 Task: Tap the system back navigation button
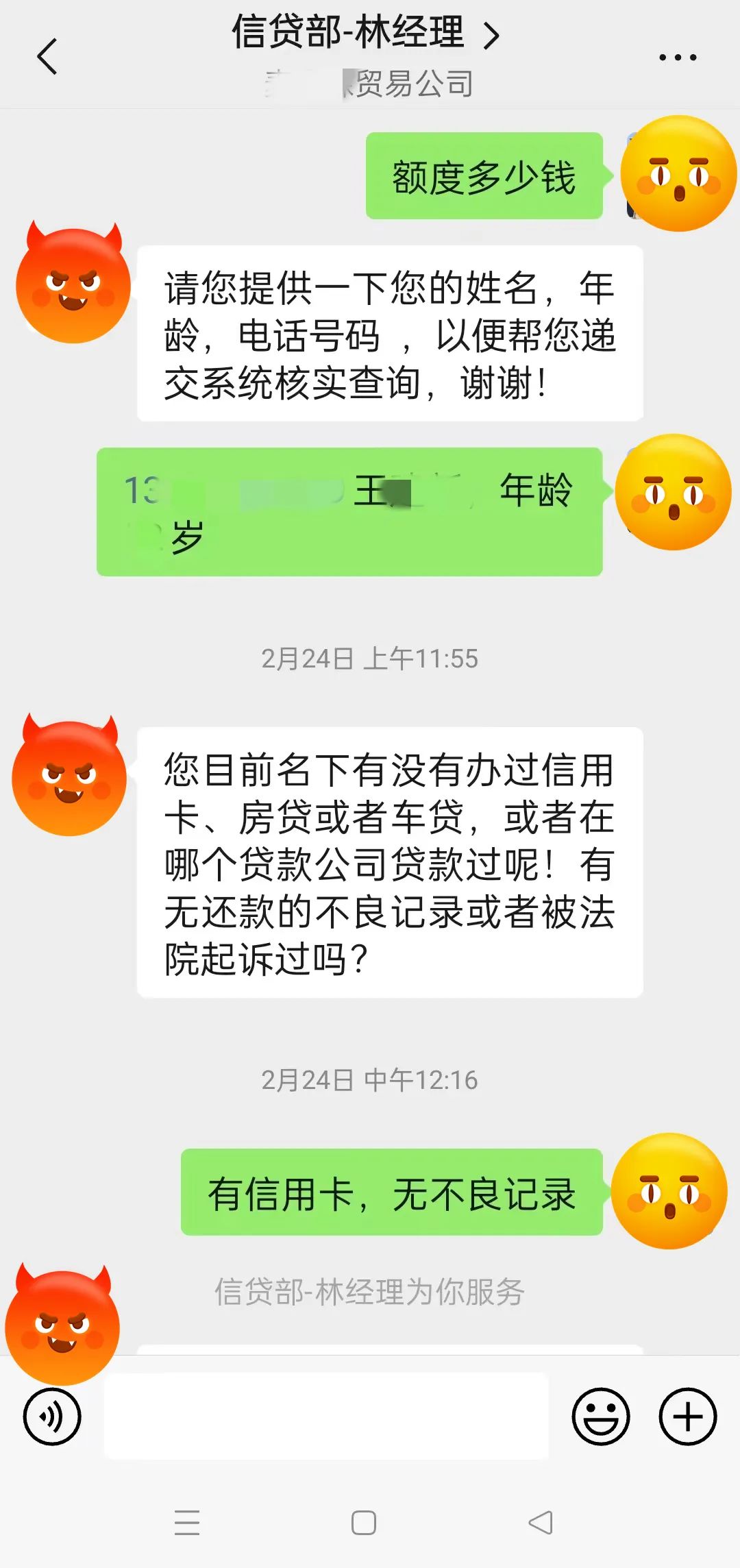tap(541, 1523)
